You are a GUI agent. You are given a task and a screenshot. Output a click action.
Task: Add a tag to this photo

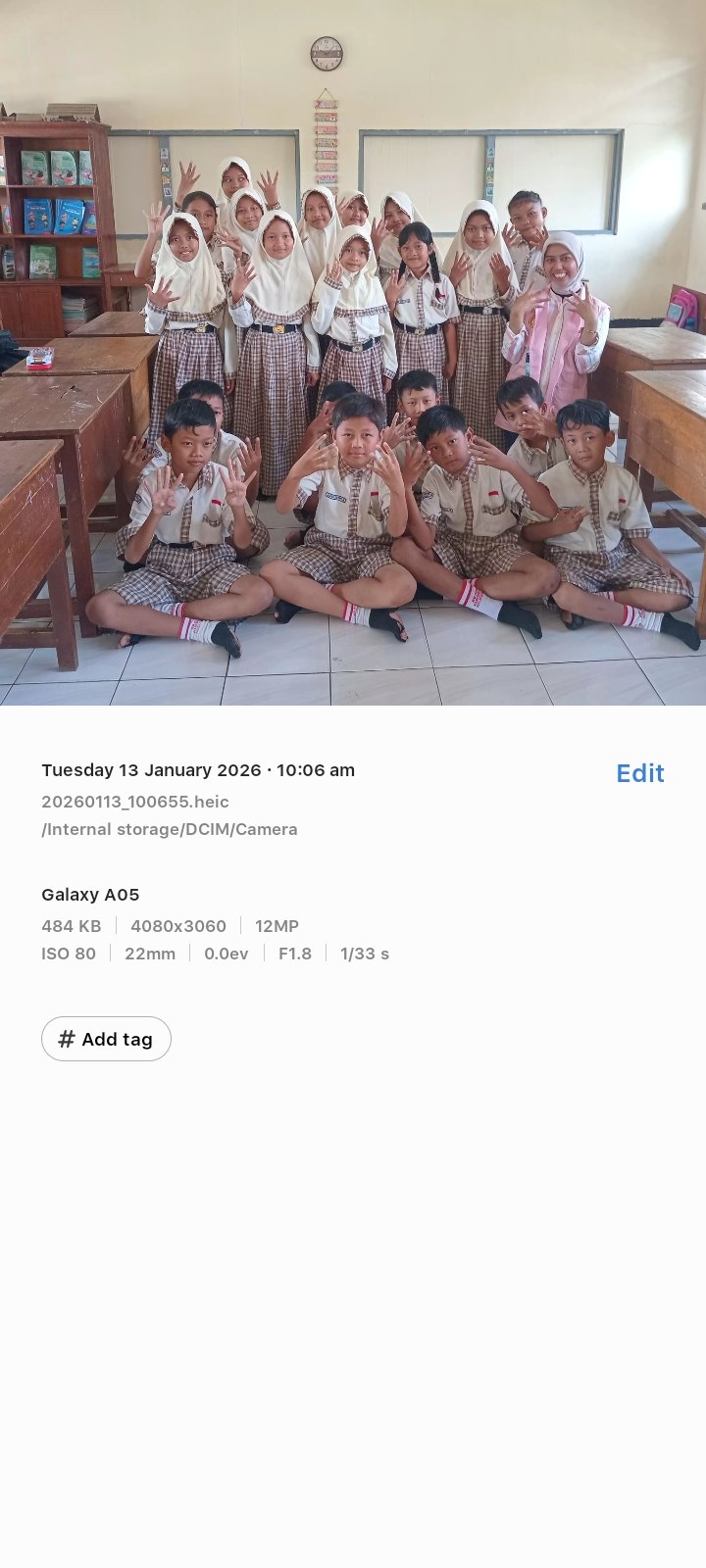point(106,1039)
